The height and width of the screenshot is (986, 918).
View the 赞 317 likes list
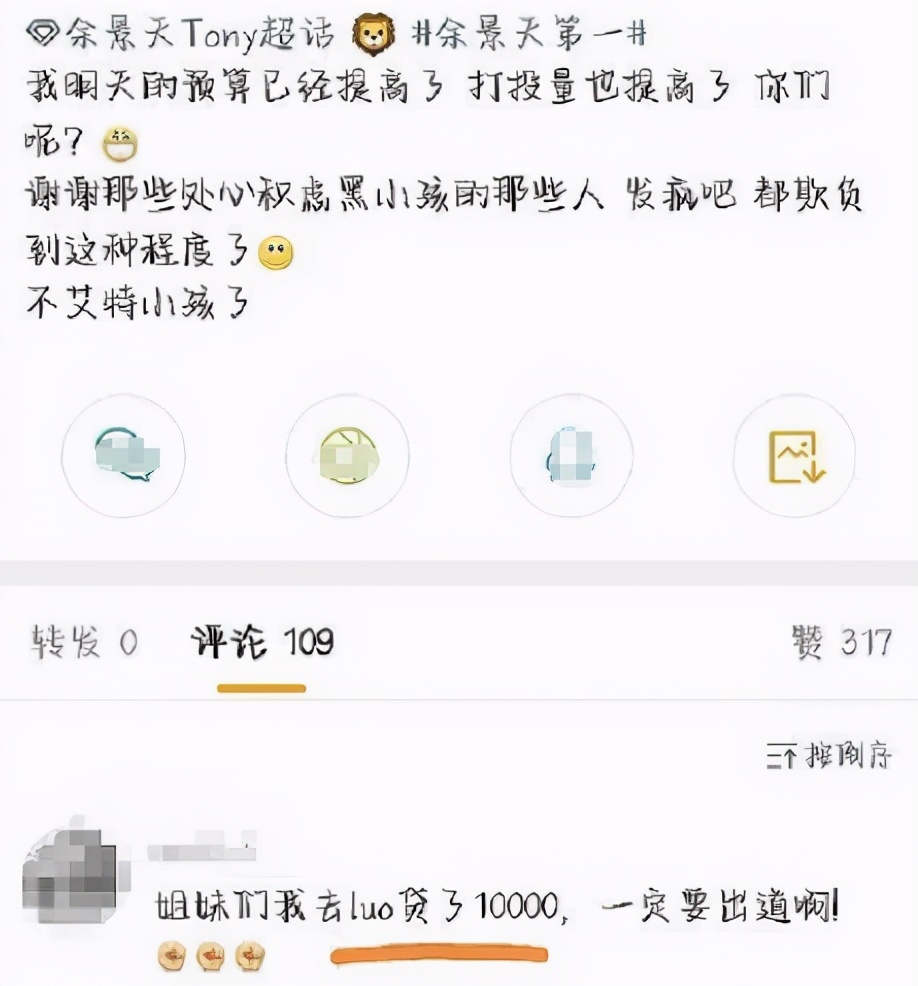pyautogui.click(x=841, y=642)
